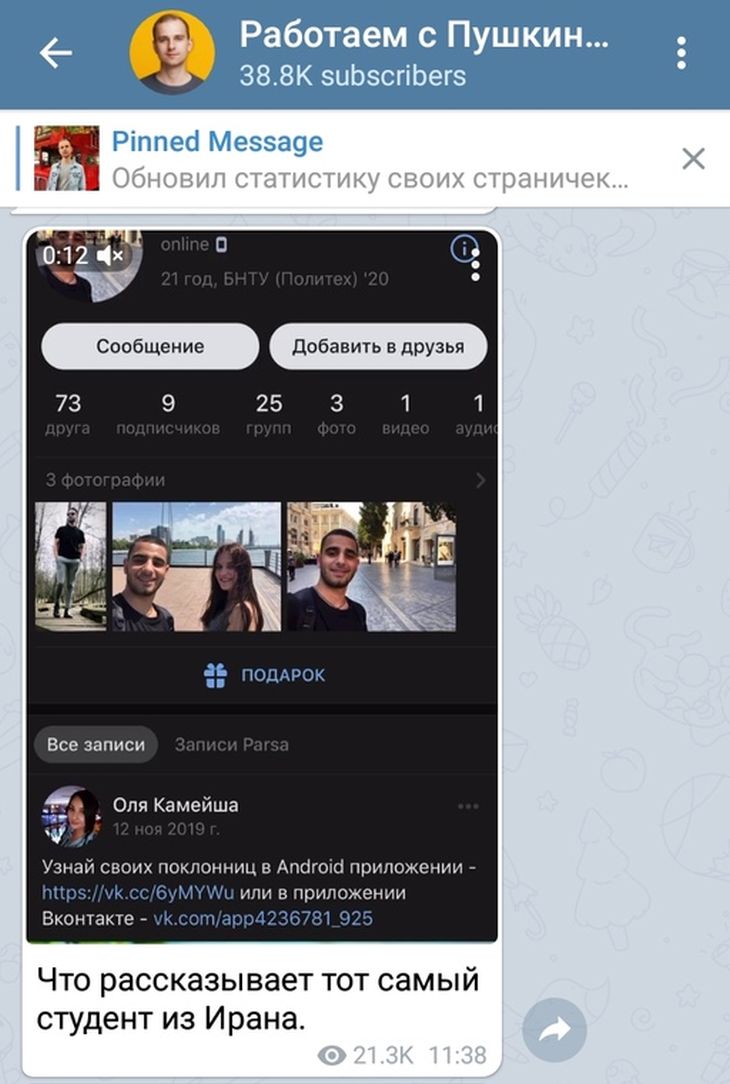This screenshot has width=730, height=1084.
Task: Play the 0:12 video in the post
Action: tap(262, 585)
